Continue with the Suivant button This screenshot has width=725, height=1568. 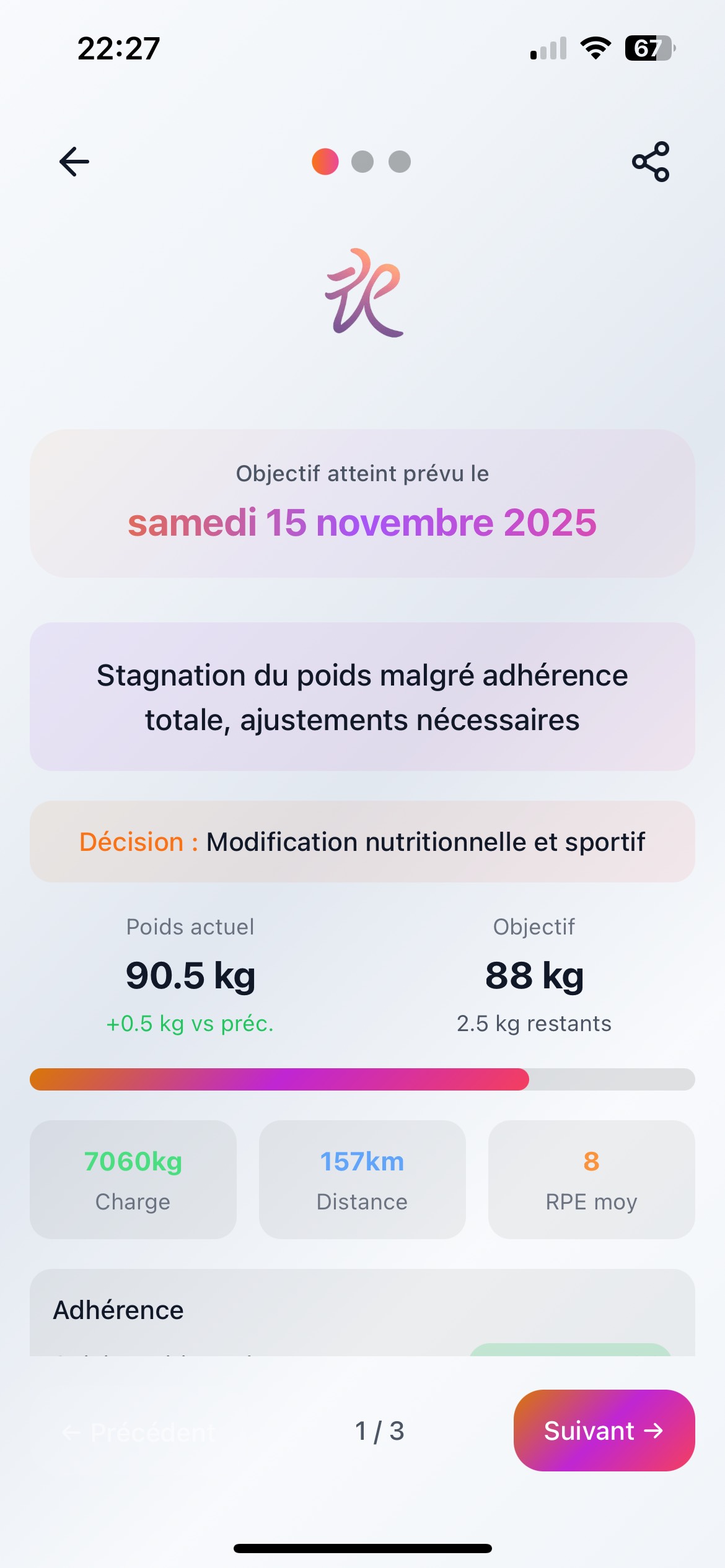click(x=604, y=1431)
